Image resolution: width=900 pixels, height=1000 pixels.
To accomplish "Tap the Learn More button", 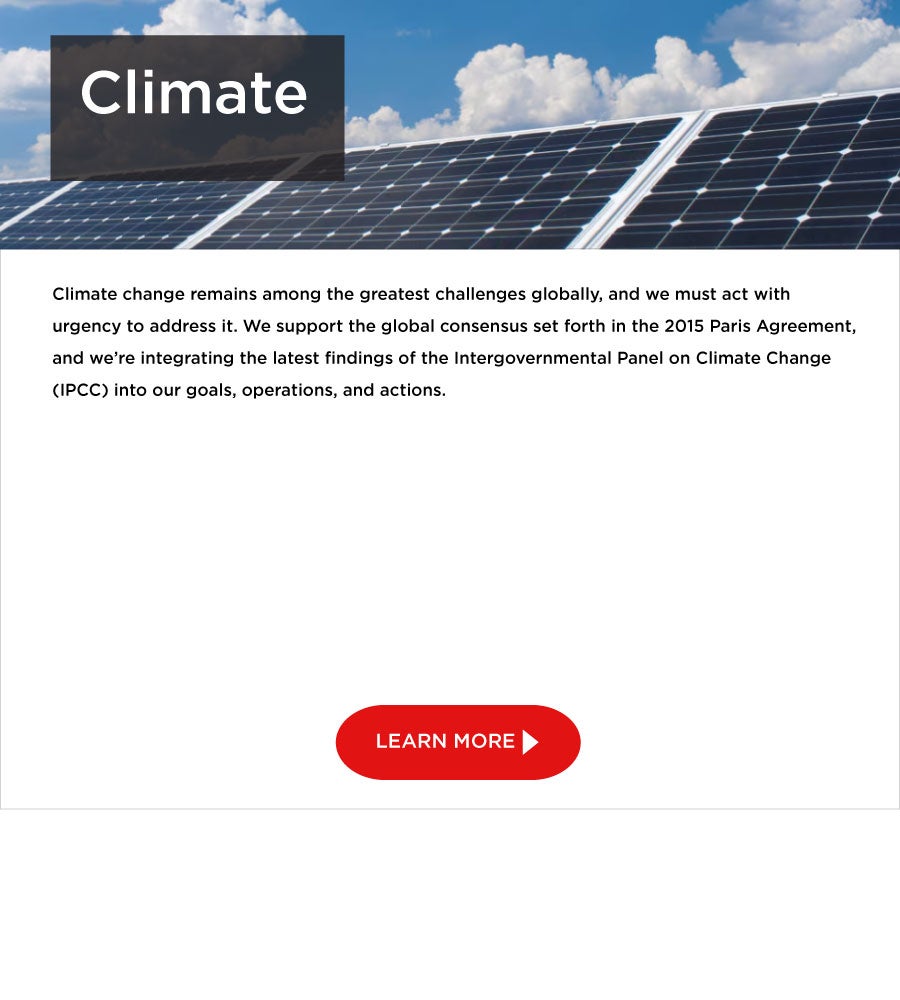I will pos(457,742).
